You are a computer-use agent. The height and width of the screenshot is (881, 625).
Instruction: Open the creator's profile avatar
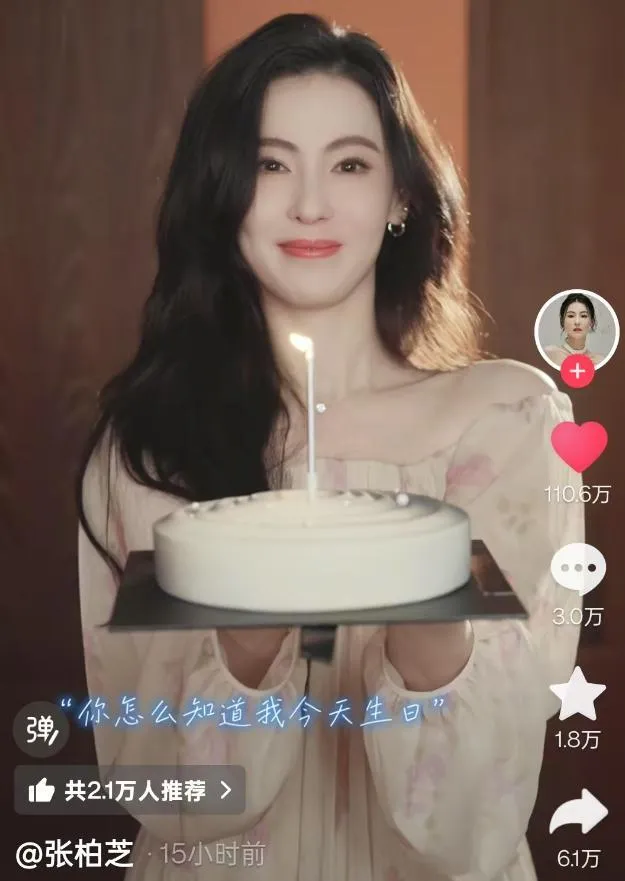(x=577, y=329)
